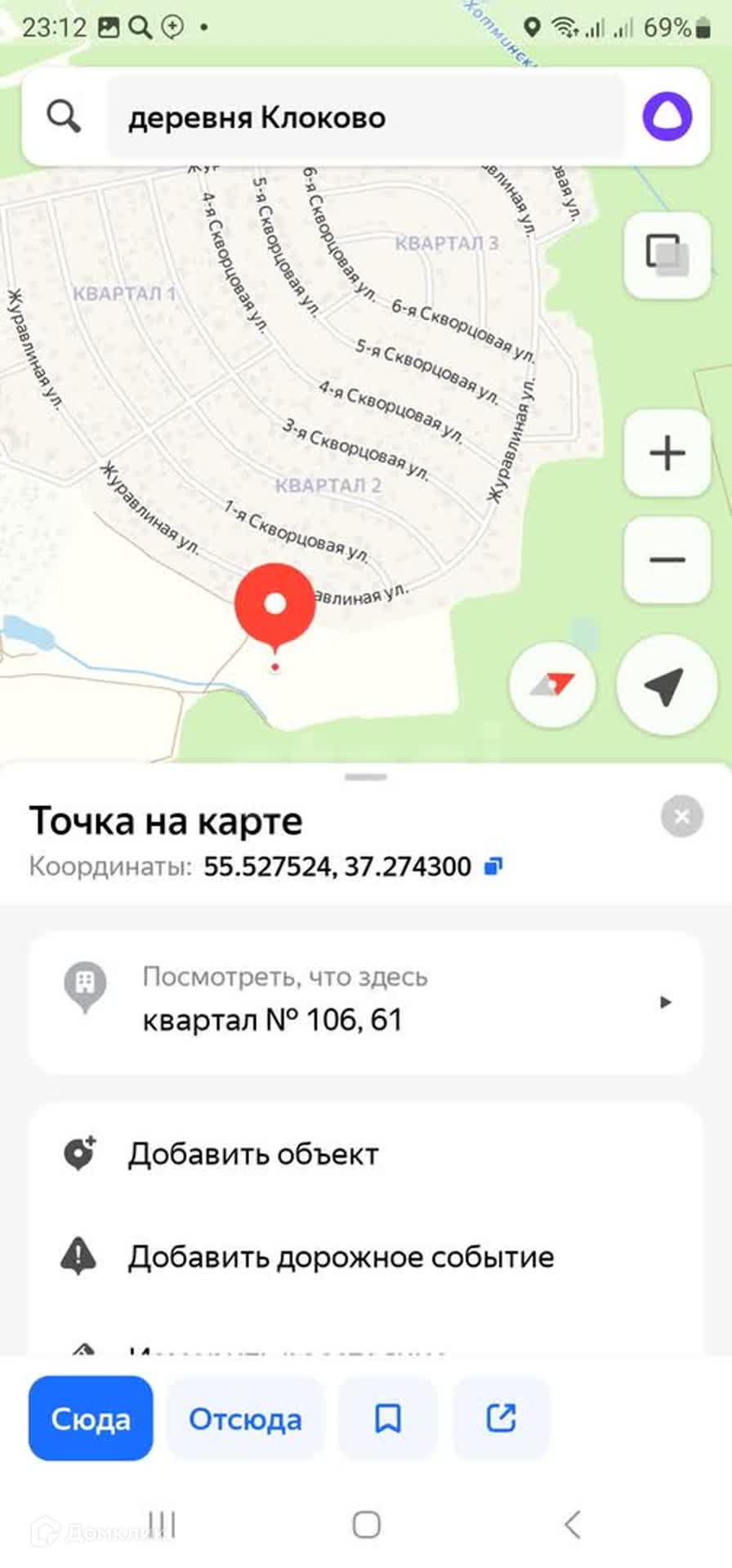
Task: Zoom out on the map
Action: pos(667,560)
